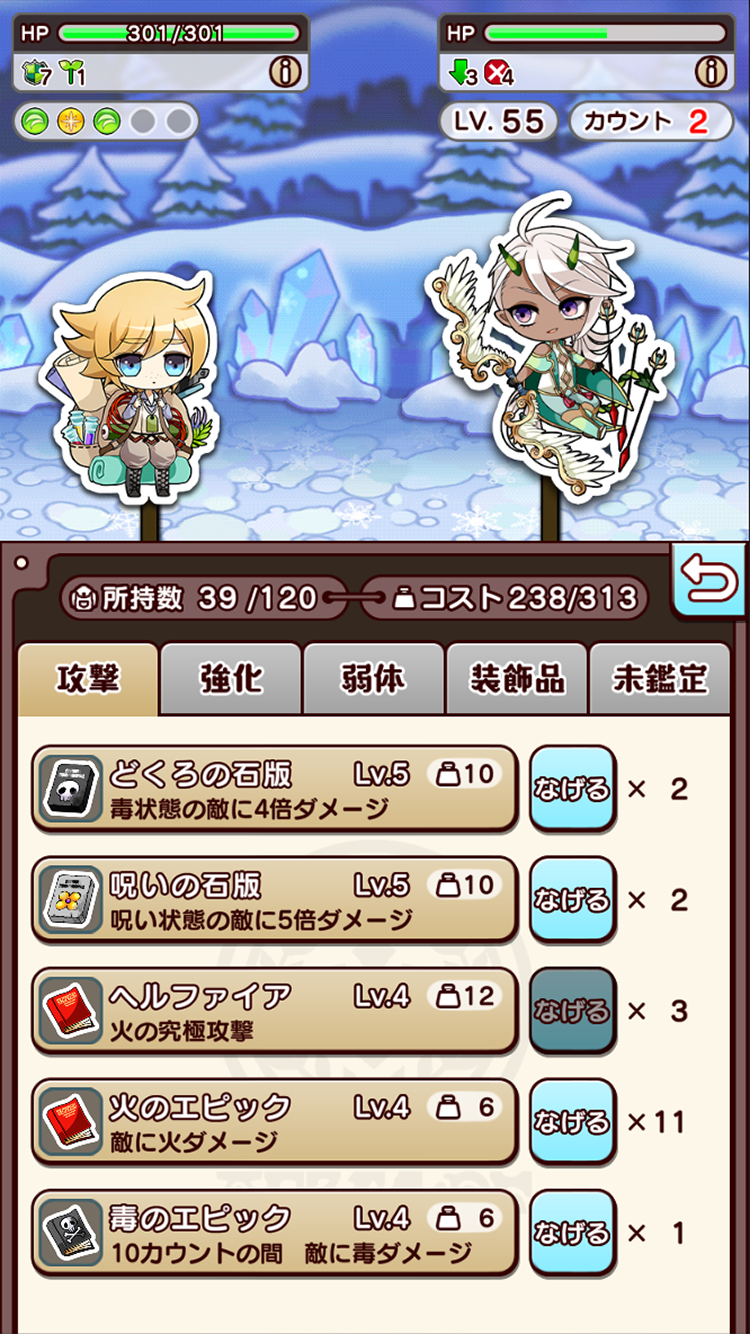The width and height of the screenshot is (750, 1334).
Task: Open details for 呪いの石版
Action: [x=275, y=900]
